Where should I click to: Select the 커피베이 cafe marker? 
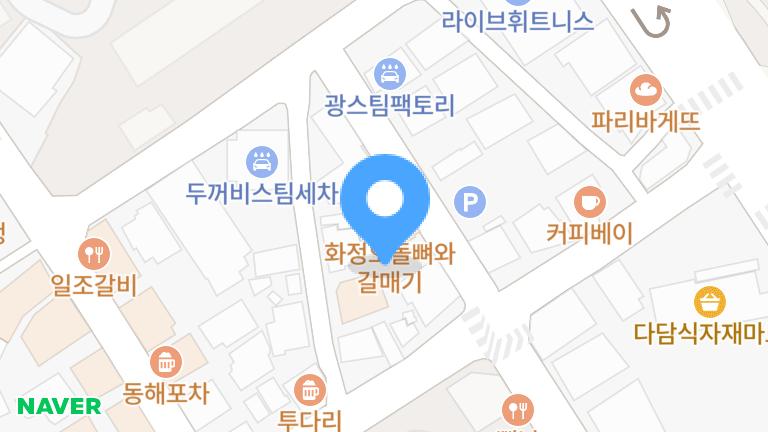click(x=590, y=200)
